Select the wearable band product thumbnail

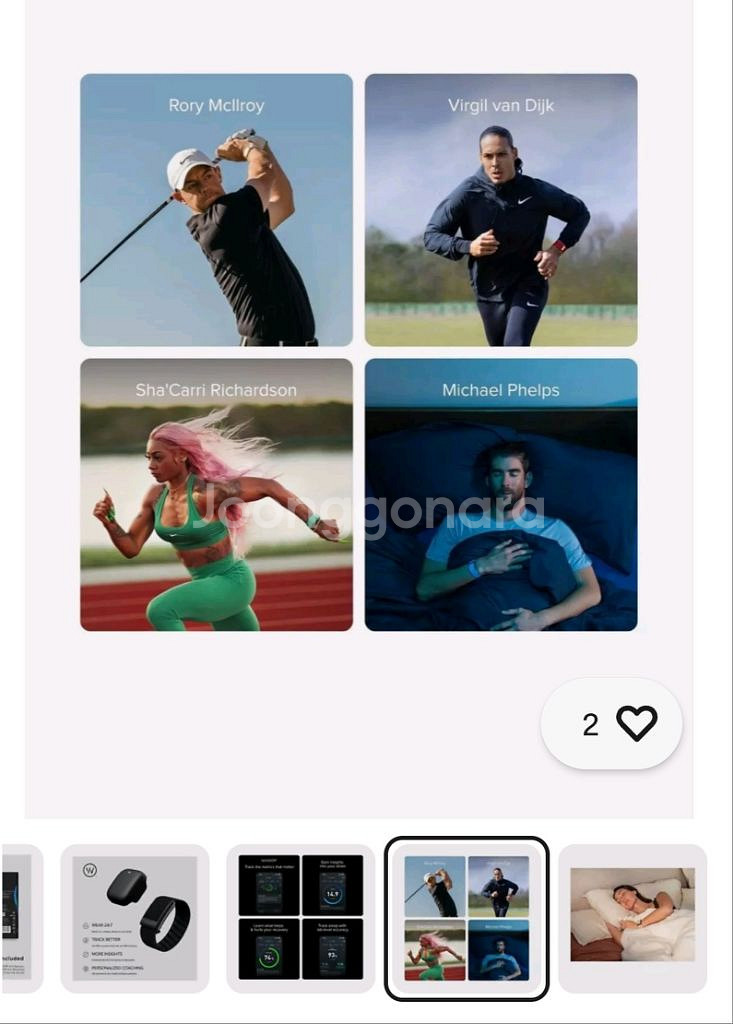coord(135,918)
